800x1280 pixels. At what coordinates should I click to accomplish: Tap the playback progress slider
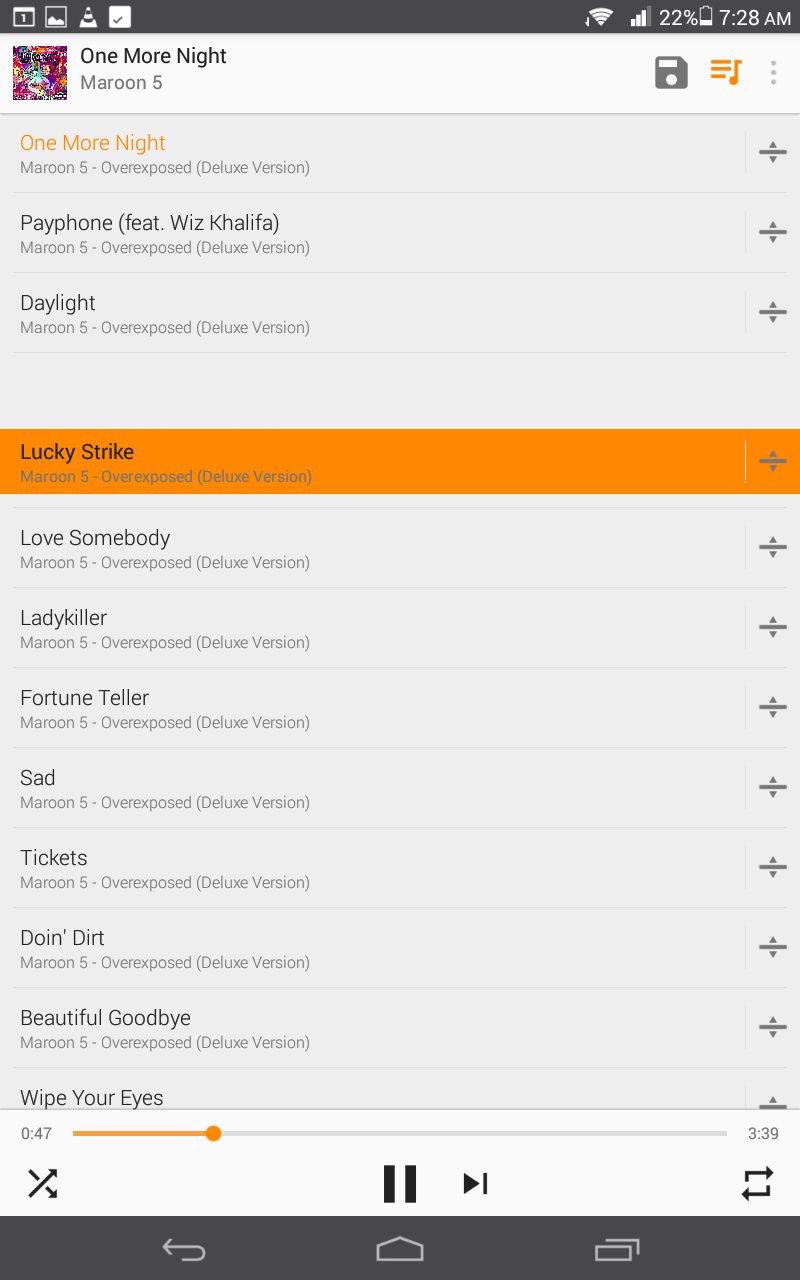400,1133
